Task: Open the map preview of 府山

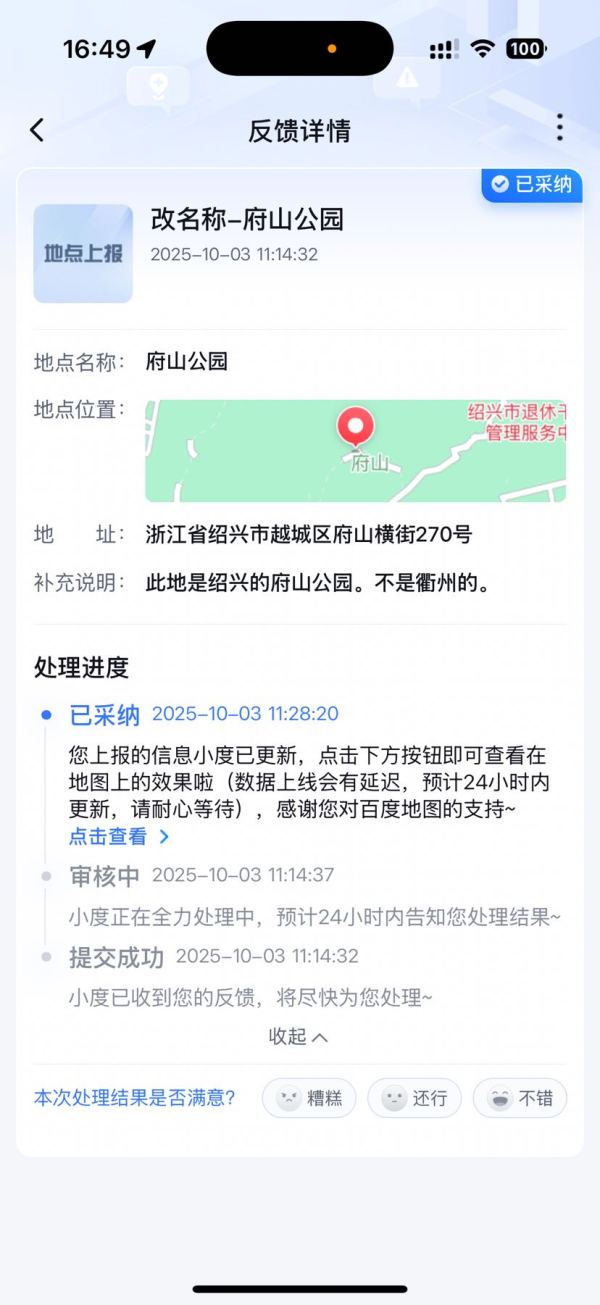Action: click(x=355, y=451)
